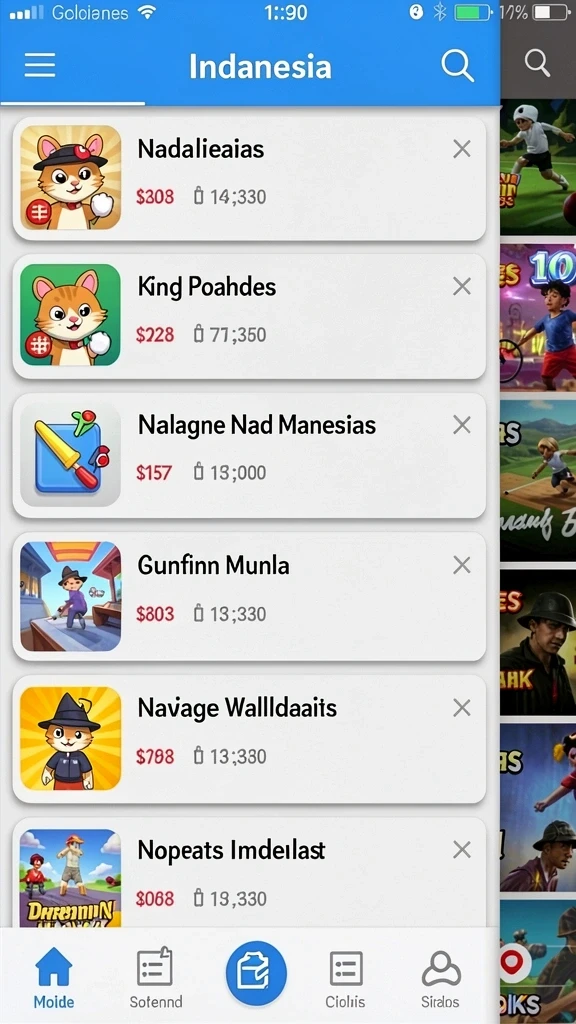The image size is (576, 1024).
Task: Open the Nadalieaias app card
Action: 249,178
